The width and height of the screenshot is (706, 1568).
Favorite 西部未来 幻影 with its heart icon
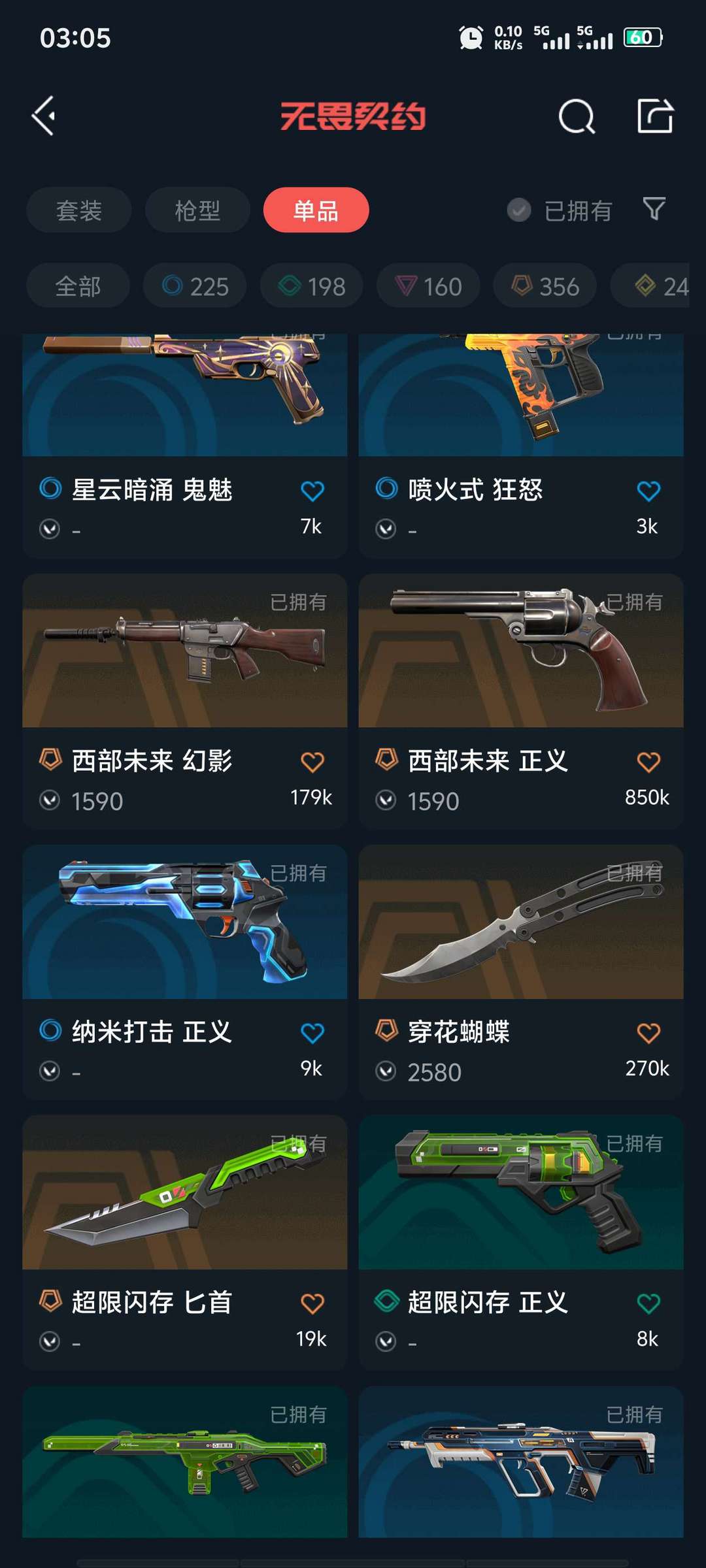click(x=313, y=762)
